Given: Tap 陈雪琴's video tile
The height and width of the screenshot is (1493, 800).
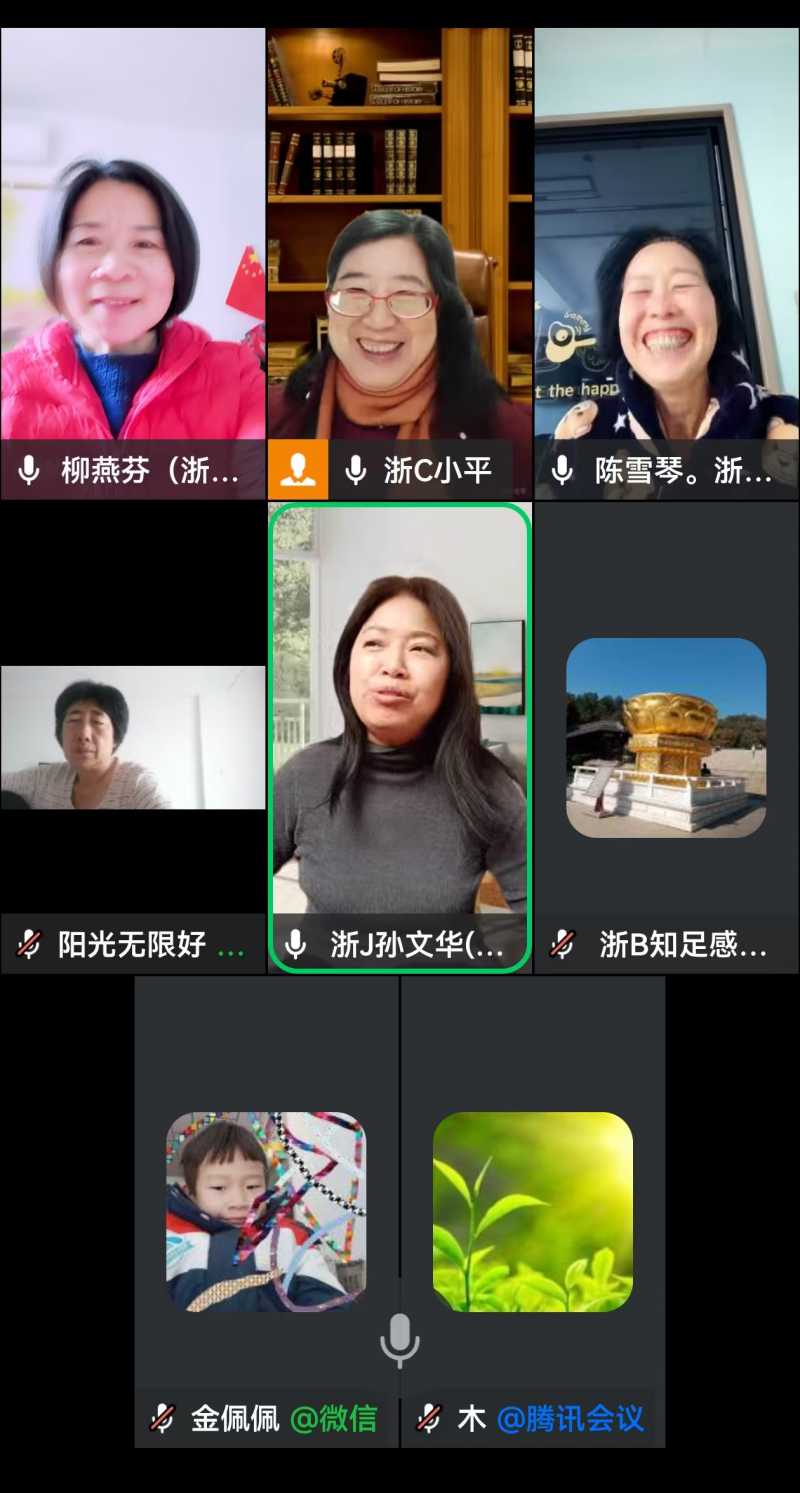Looking at the screenshot, I should click(x=666, y=260).
